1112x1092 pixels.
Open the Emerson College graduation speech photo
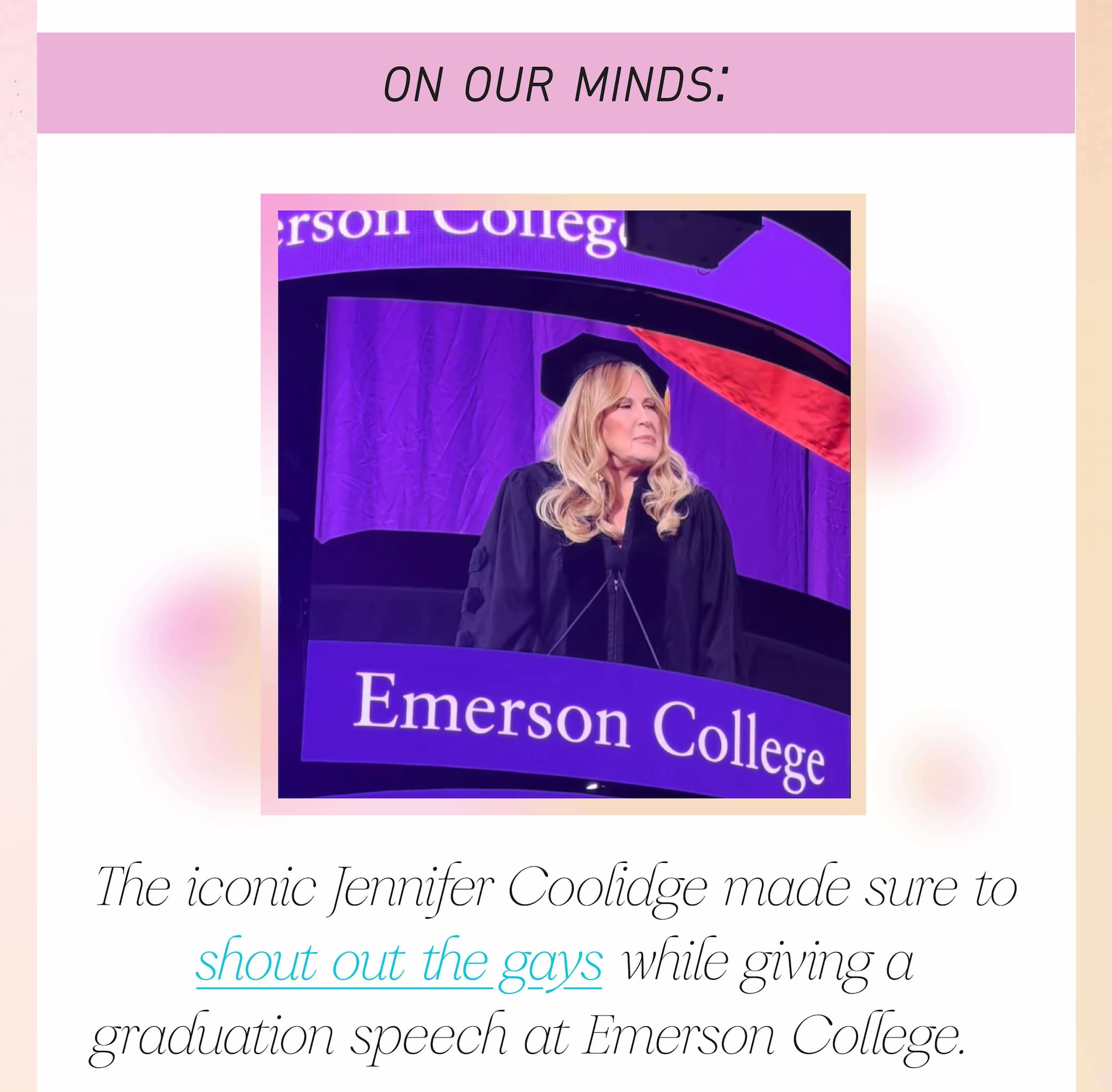point(563,504)
